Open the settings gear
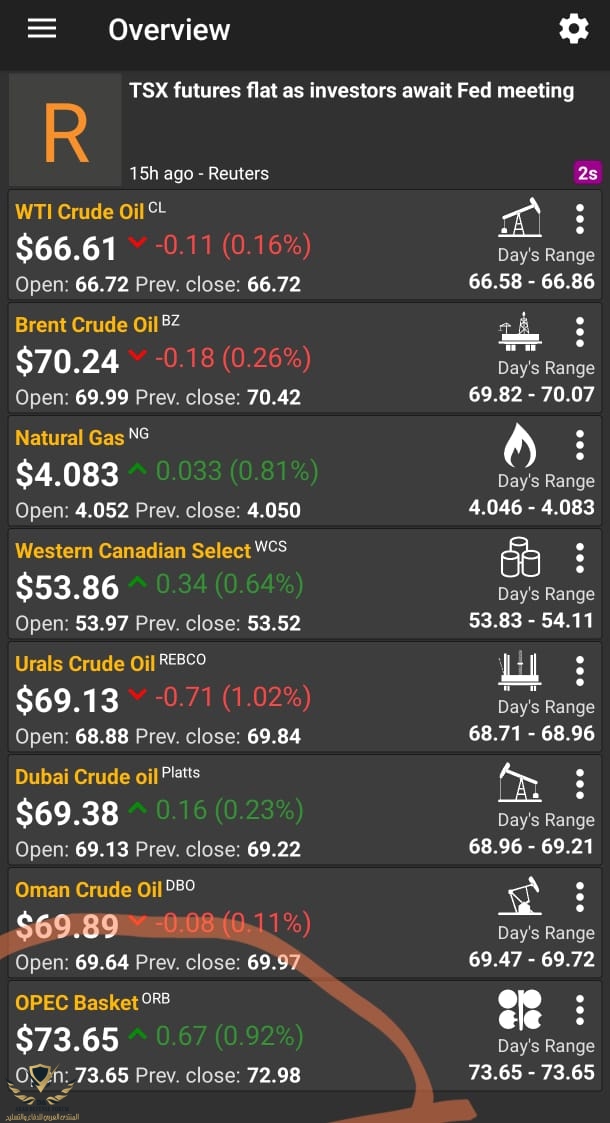This screenshot has width=610, height=1123. 573,29
